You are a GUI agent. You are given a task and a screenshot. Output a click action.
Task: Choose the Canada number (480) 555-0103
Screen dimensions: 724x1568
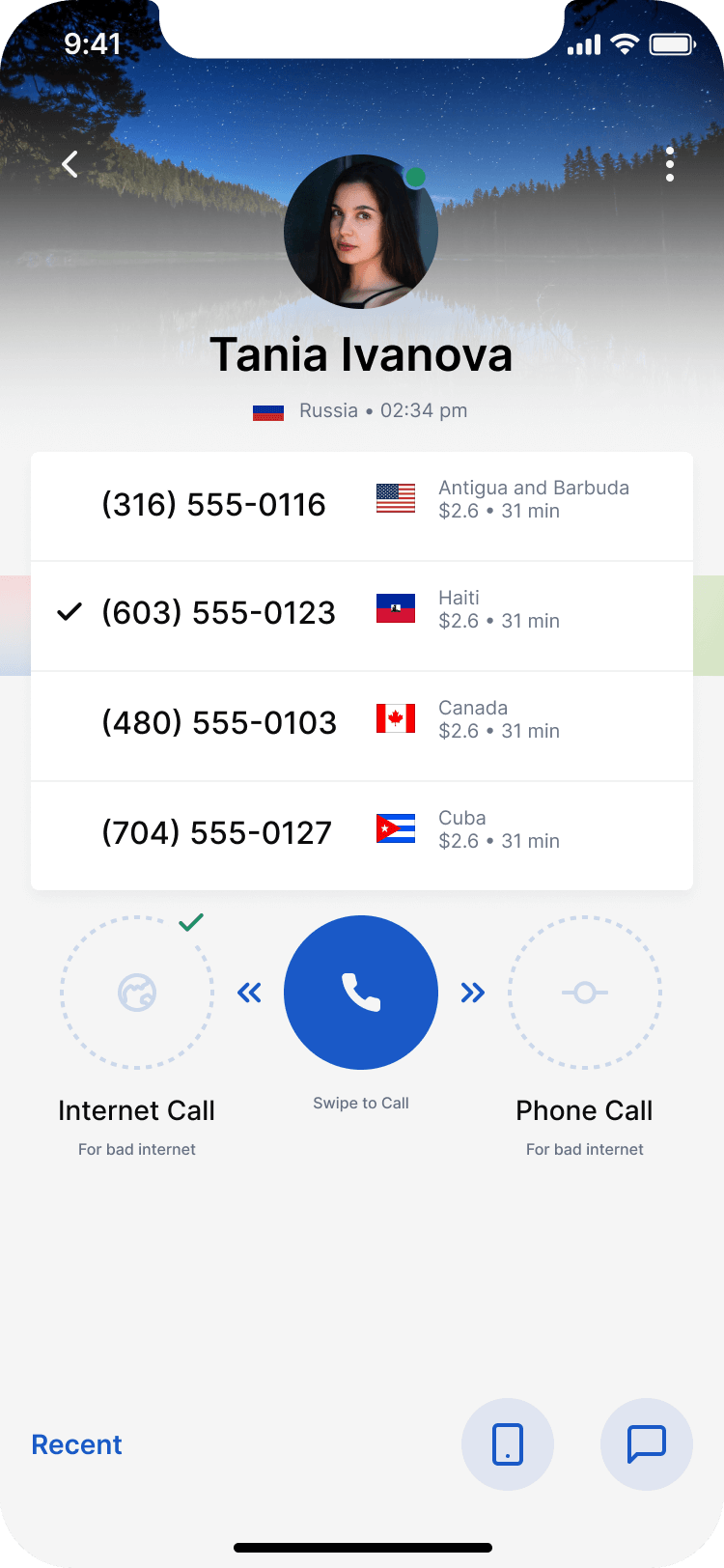pos(361,724)
